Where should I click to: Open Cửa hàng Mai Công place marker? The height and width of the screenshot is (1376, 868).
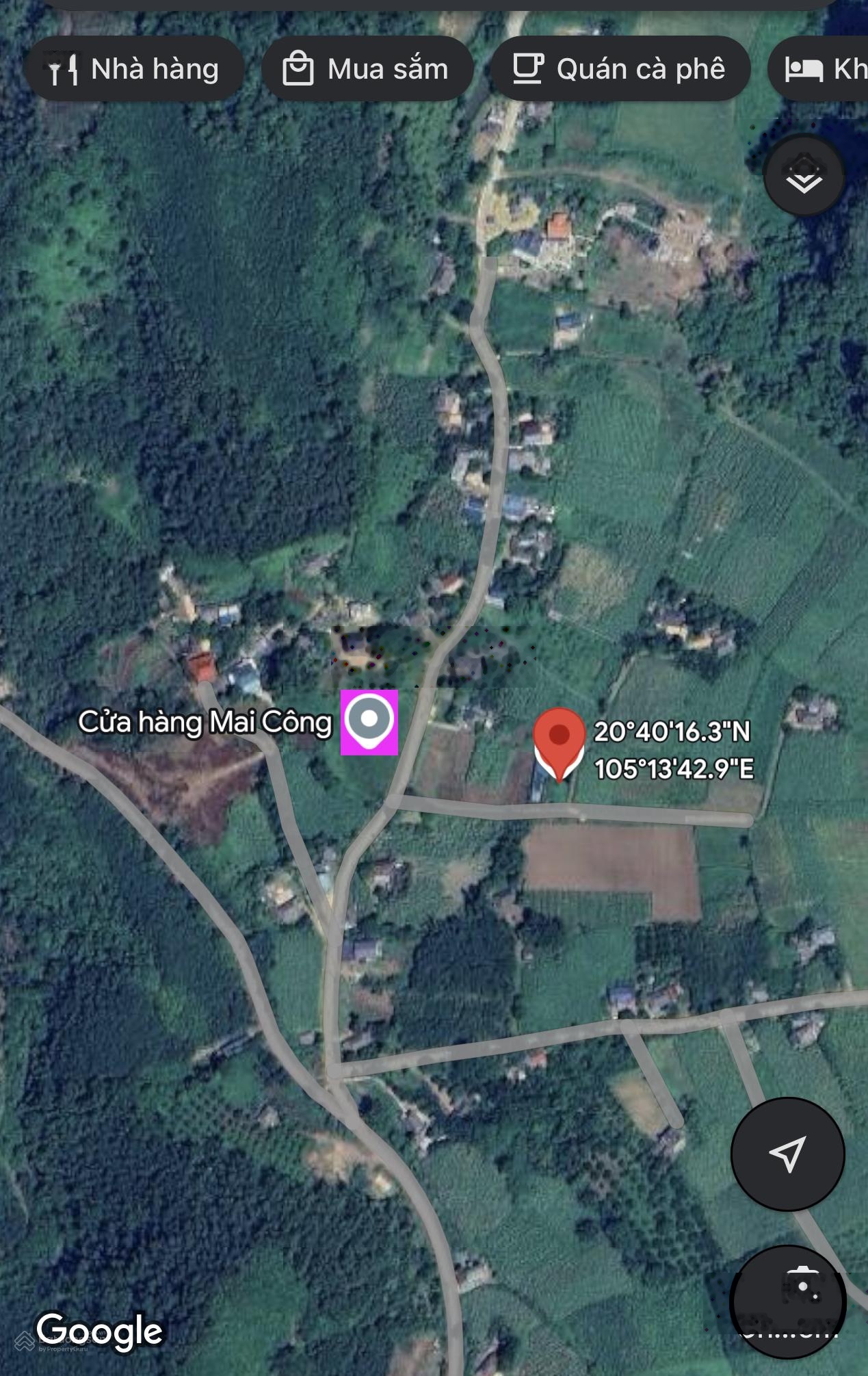tap(369, 721)
